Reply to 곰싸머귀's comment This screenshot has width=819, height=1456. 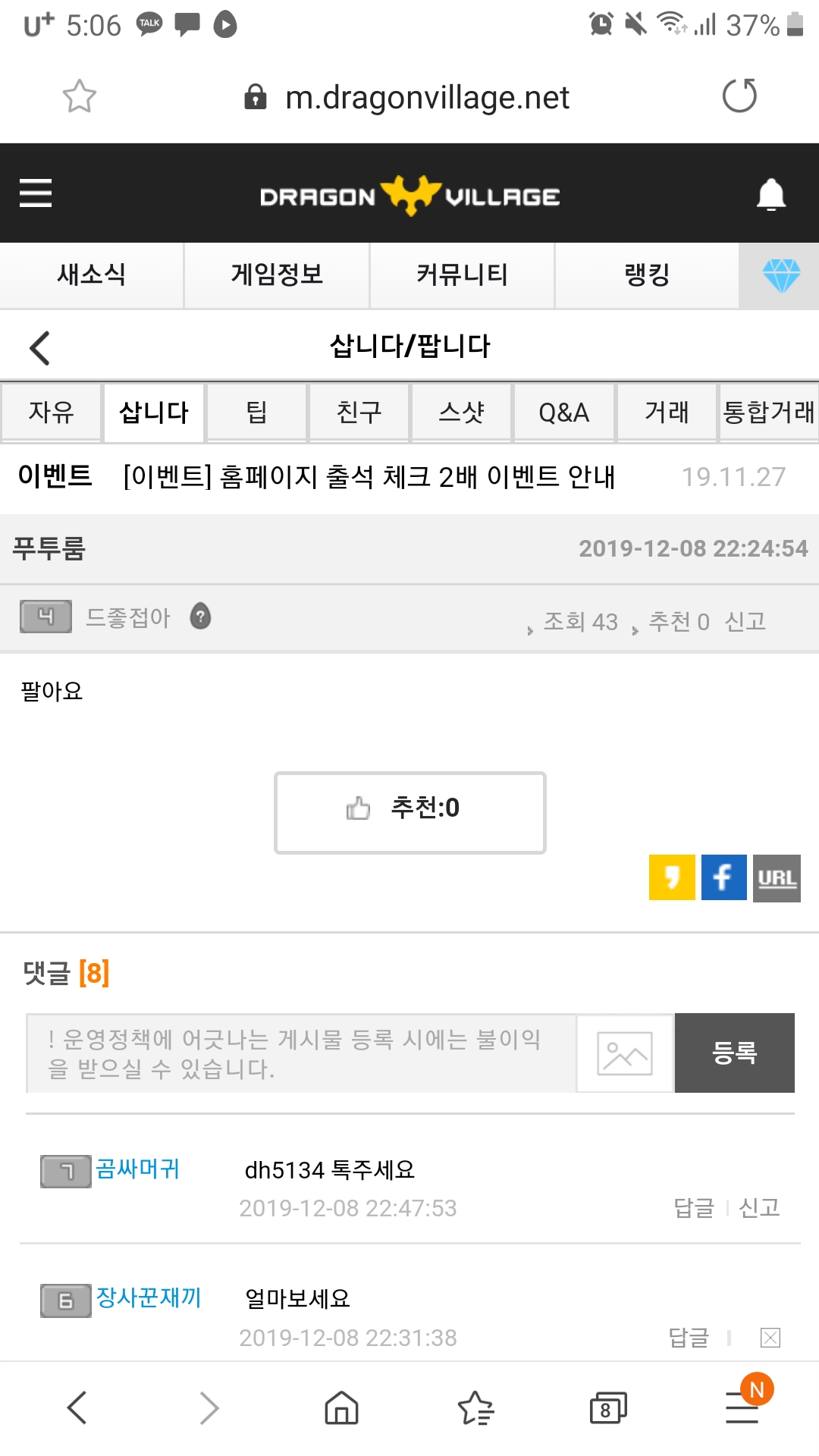[694, 1207]
